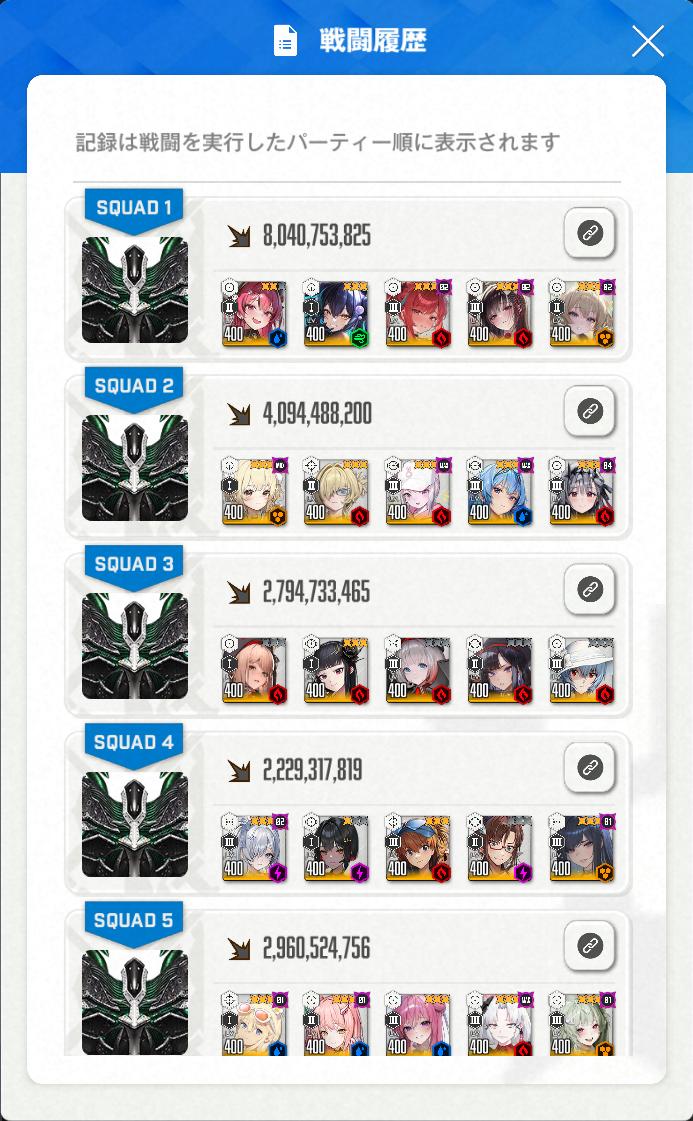Tap the link button for Squad 2
693x1121 pixels.
[589, 411]
